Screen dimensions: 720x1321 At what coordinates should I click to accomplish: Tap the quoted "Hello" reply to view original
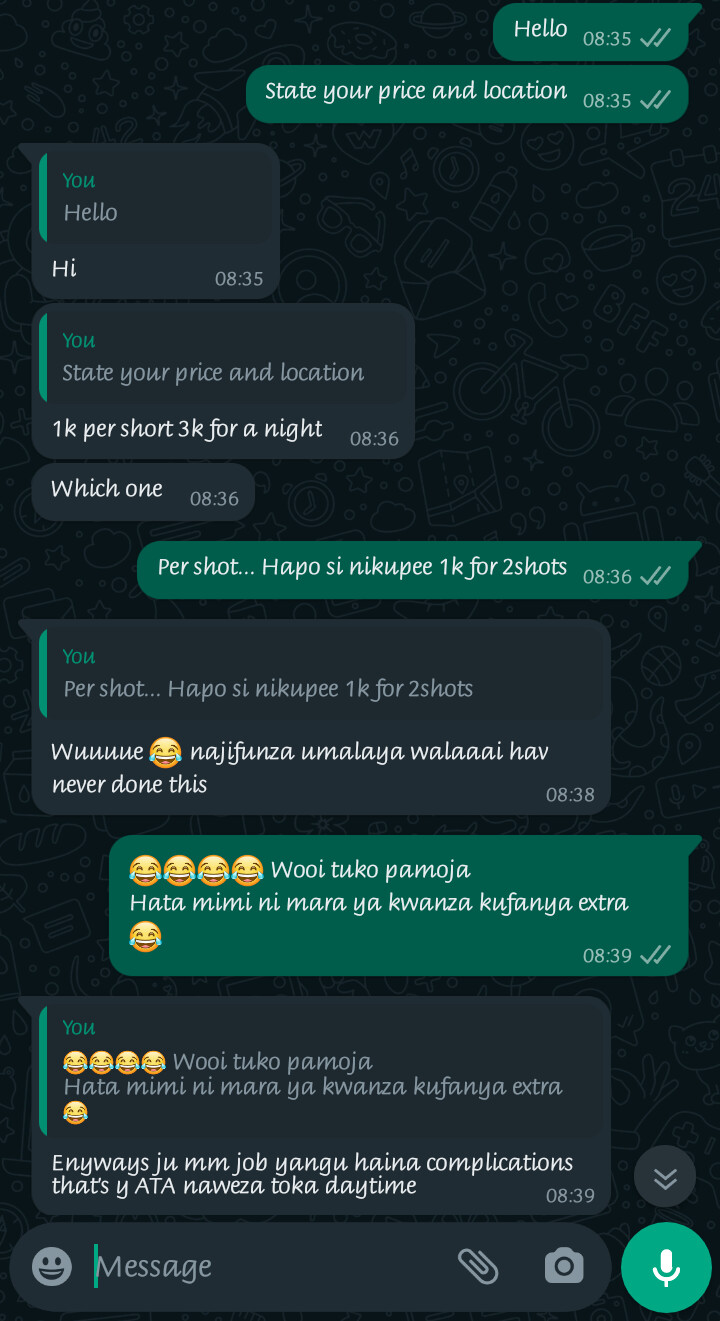(156, 197)
